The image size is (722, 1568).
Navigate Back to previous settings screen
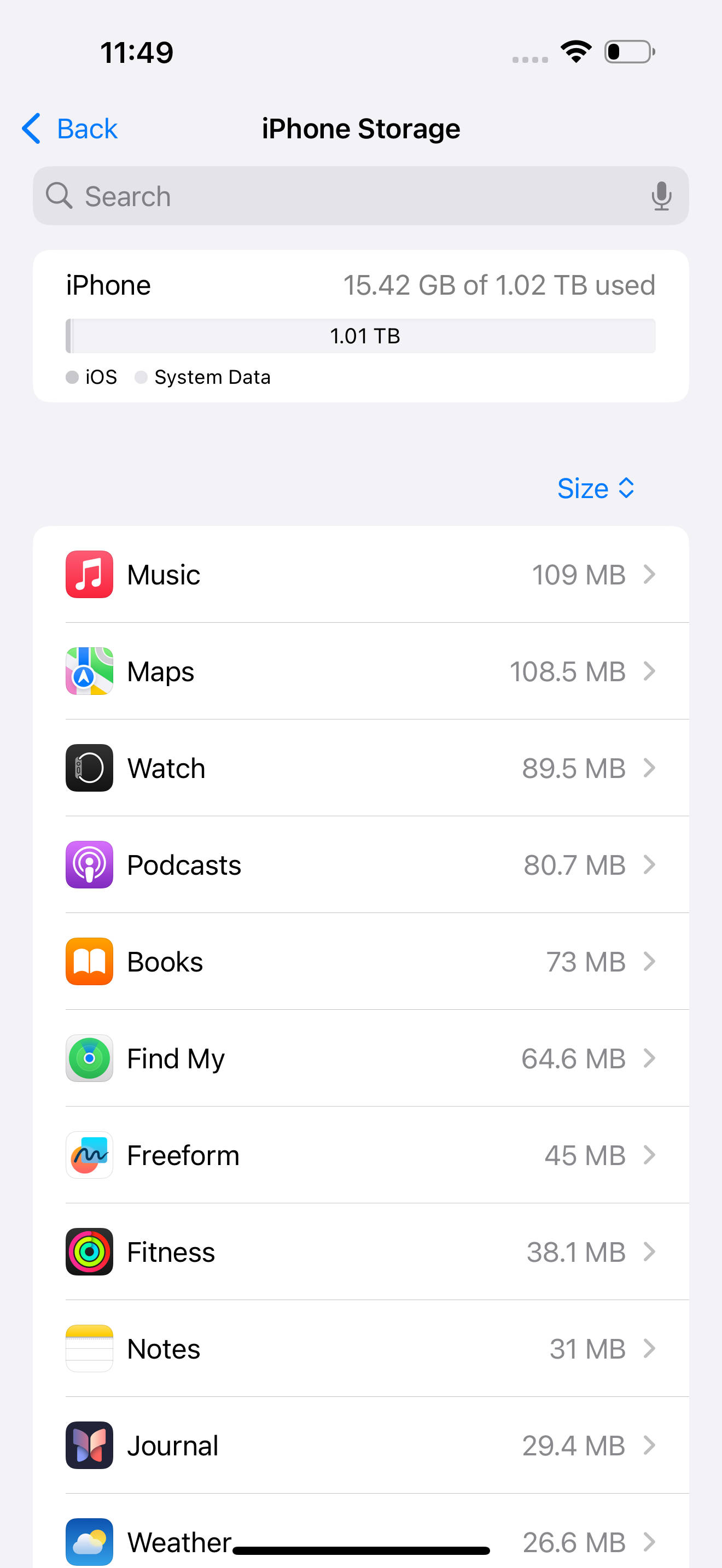click(x=69, y=128)
